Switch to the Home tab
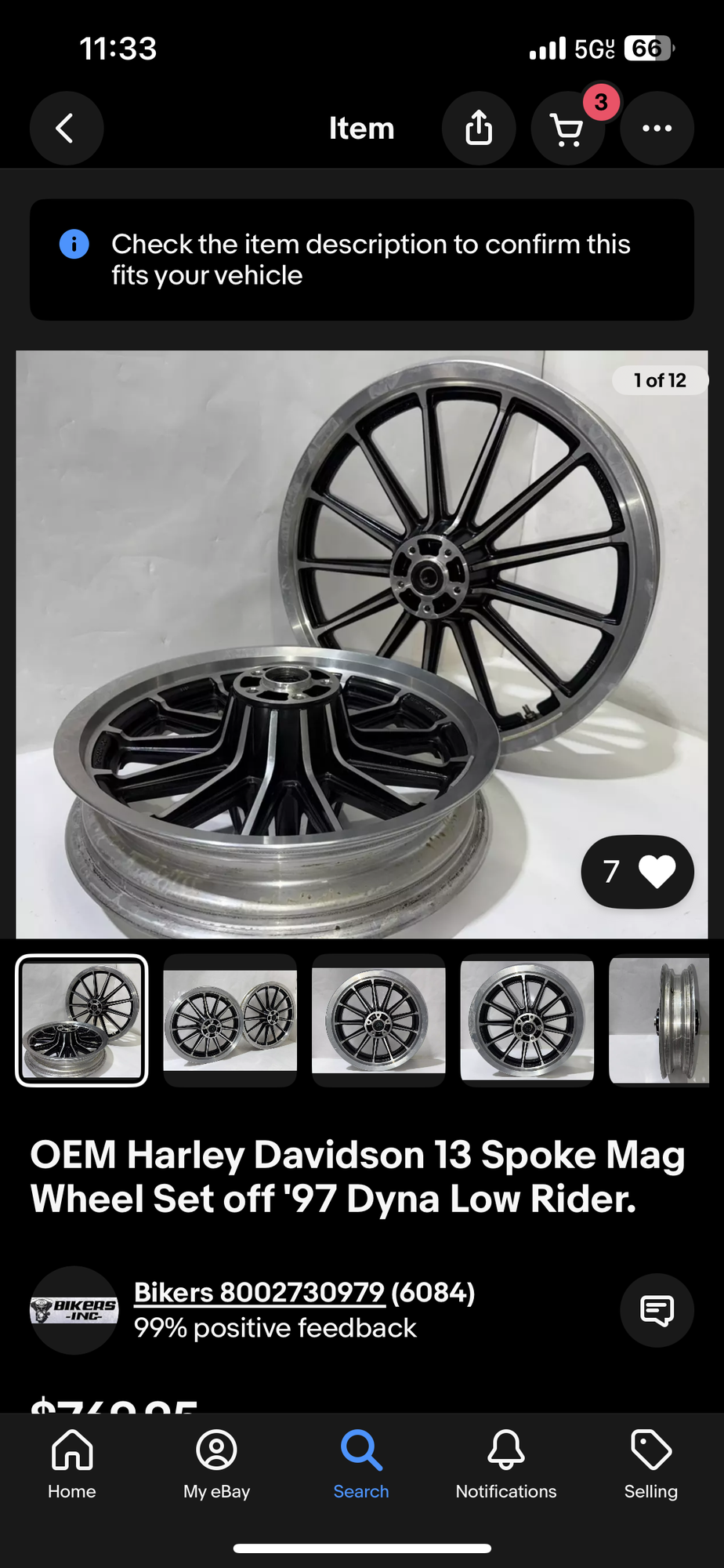The image size is (724, 1568). (x=72, y=1464)
